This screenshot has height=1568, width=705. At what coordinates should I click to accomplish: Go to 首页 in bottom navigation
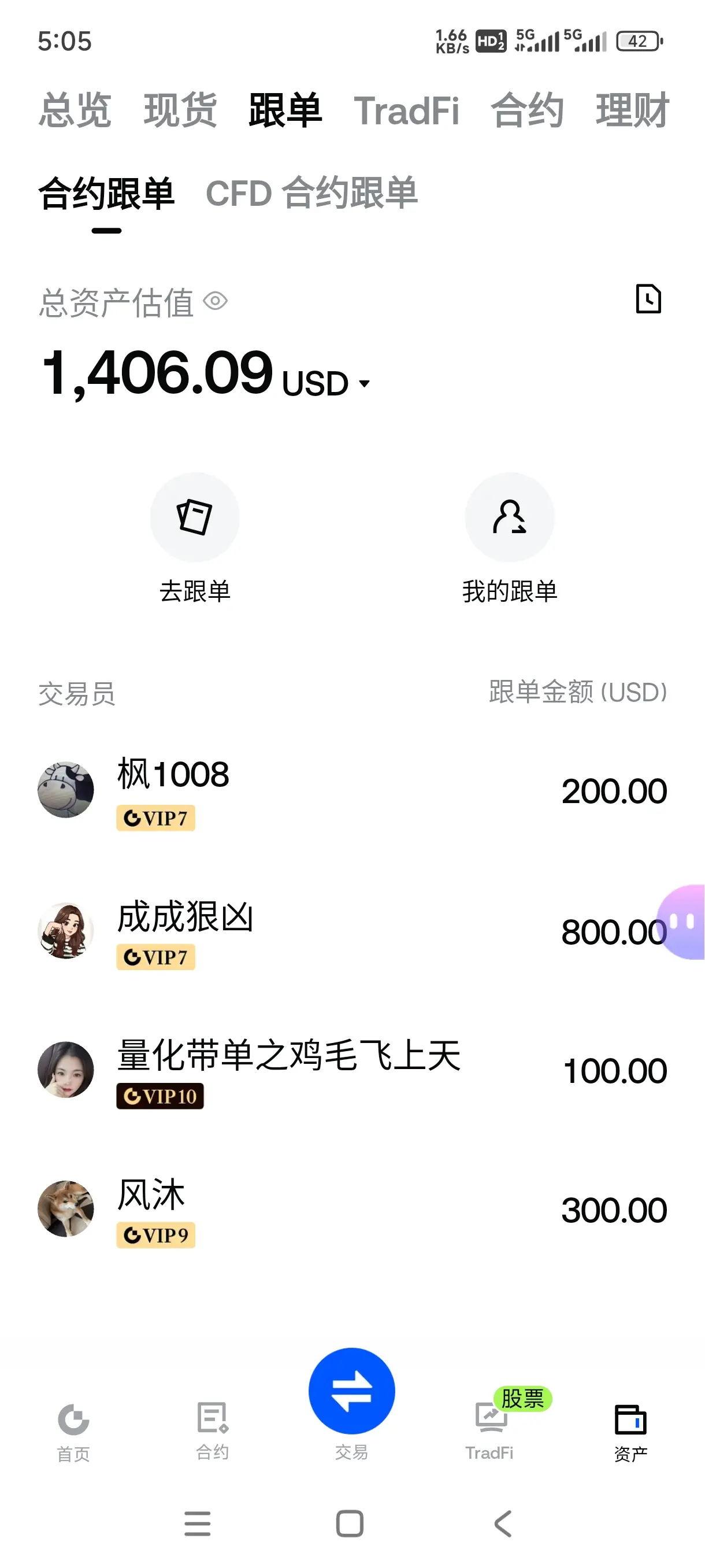pyautogui.click(x=73, y=1432)
